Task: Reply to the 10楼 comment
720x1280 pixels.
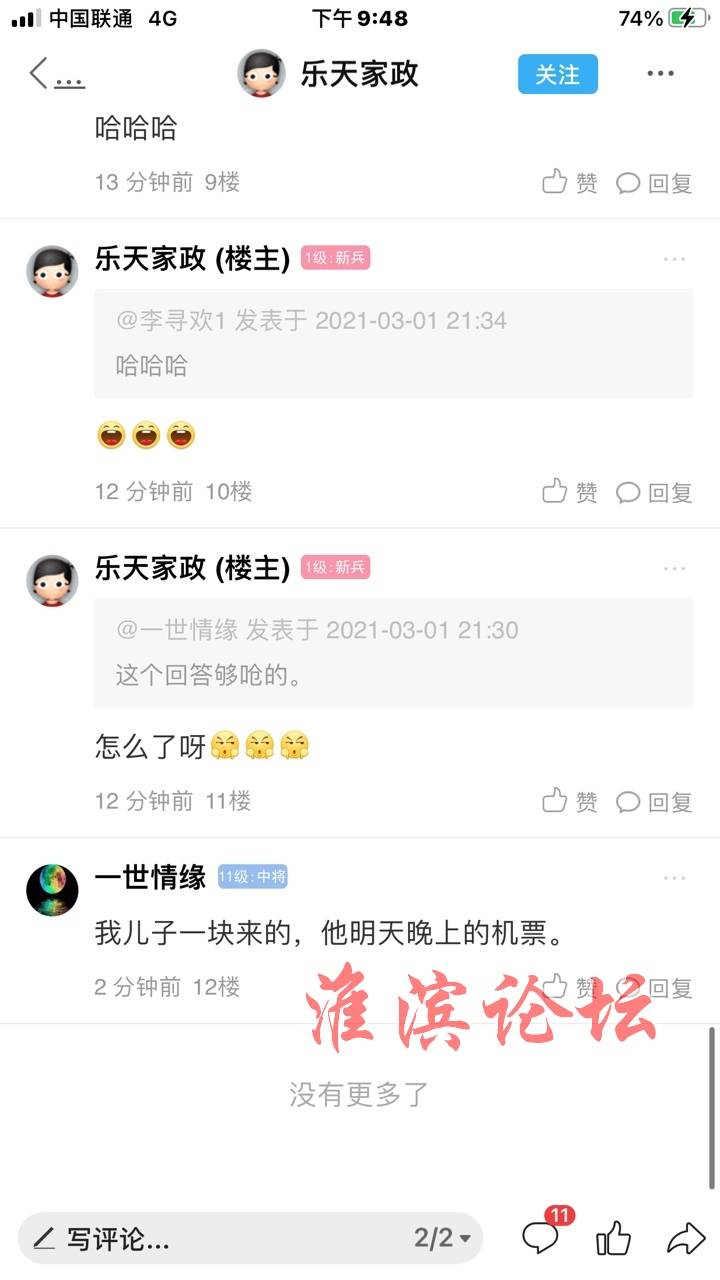Action: point(654,491)
